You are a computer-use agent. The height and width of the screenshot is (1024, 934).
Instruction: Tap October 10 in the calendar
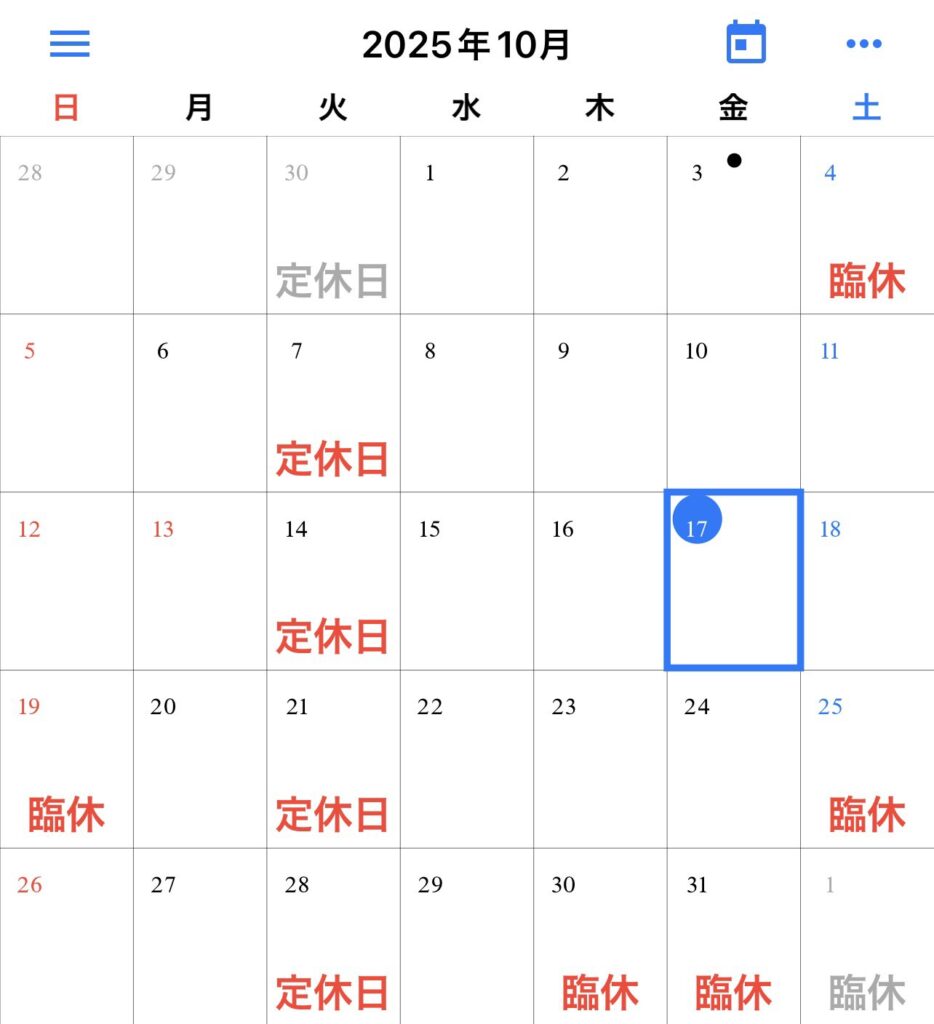click(x=733, y=403)
